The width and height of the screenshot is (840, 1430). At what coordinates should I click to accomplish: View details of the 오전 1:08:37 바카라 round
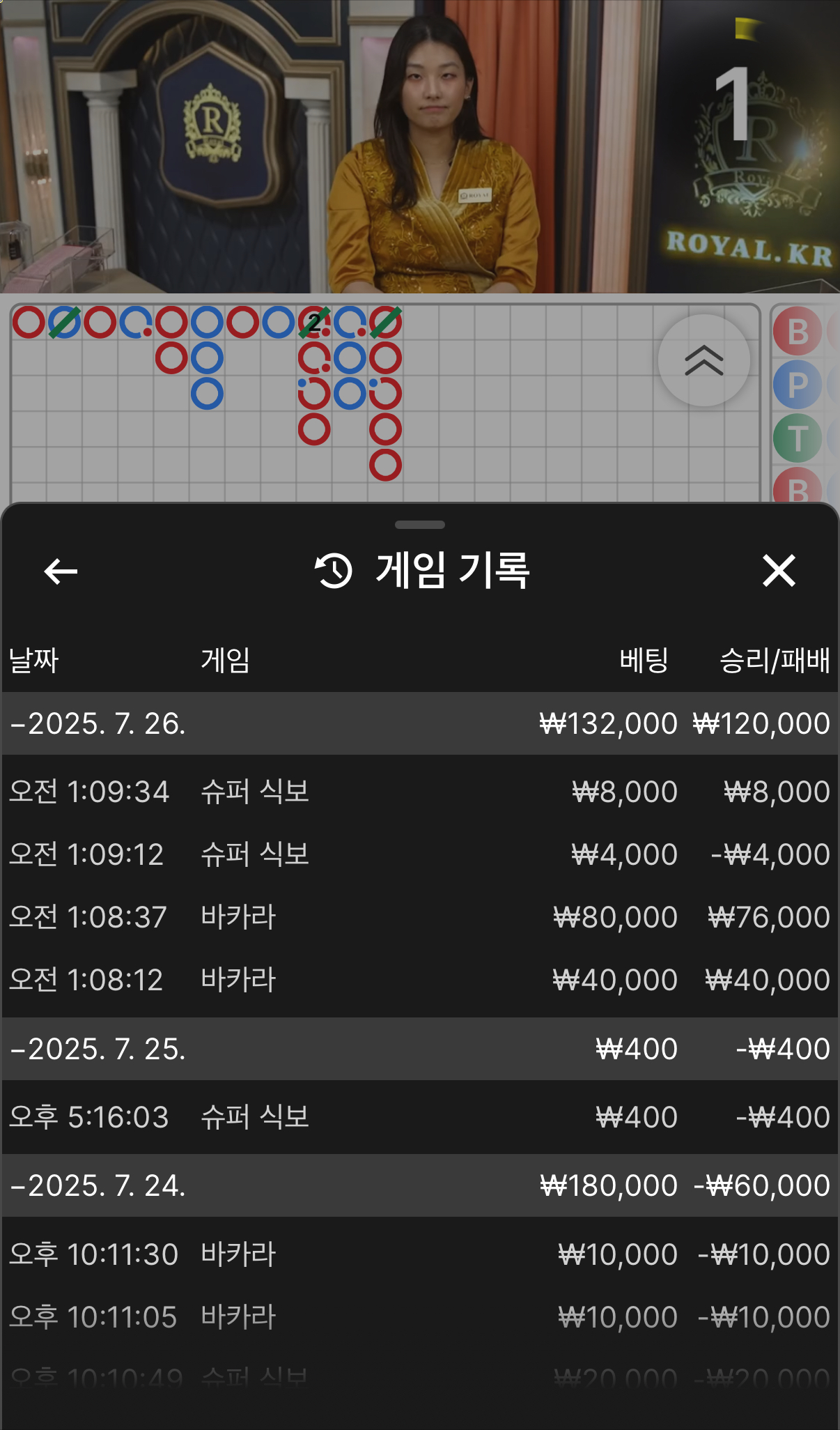(418, 917)
